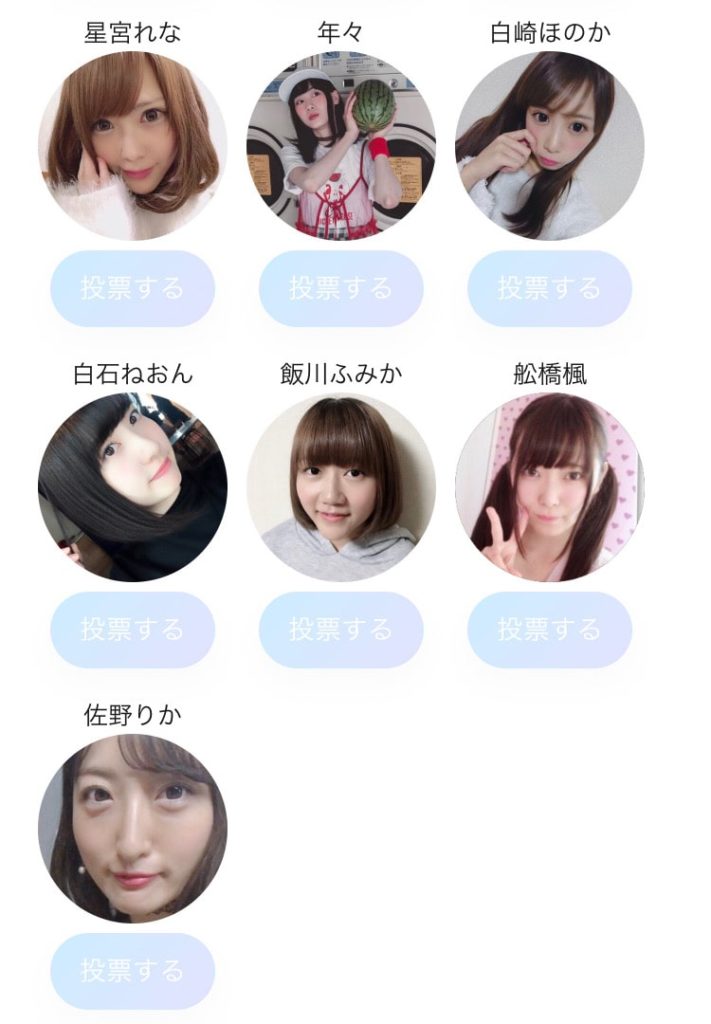The width and height of the screenshot is (711, 1024).
Task: Open 舩橋楓's profile photo
Action: (x=549, y=487)
